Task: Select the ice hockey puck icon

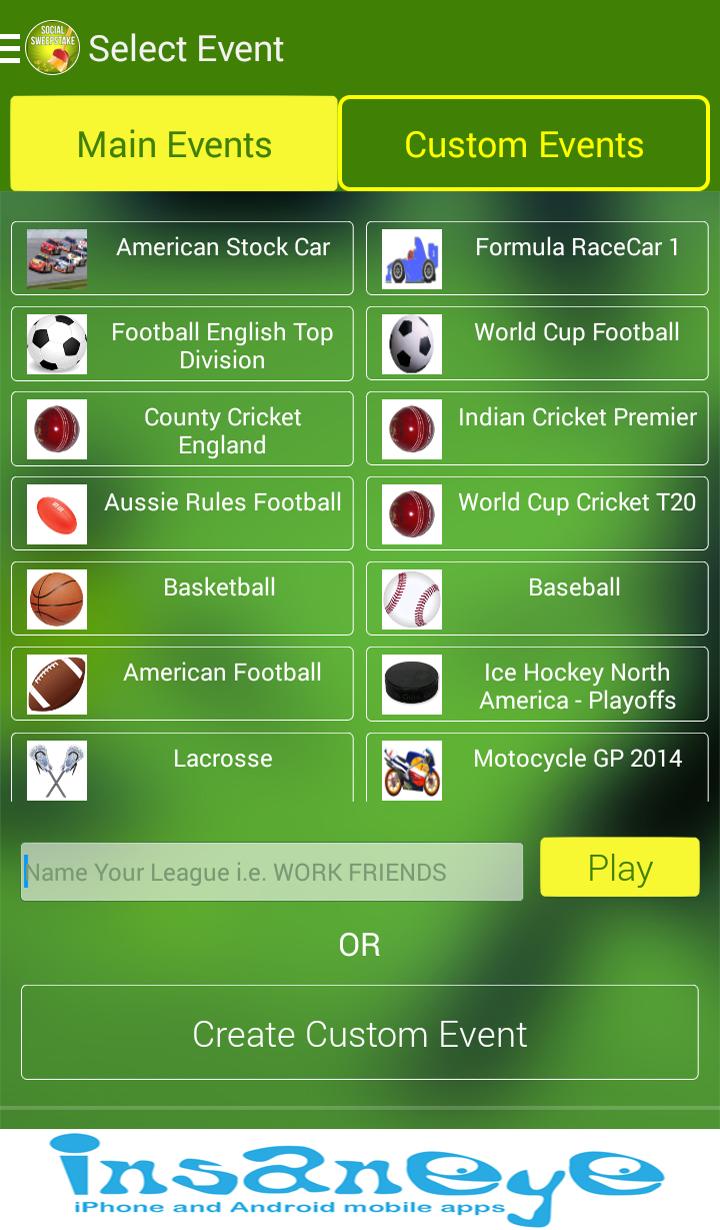Action: (411, 683)
